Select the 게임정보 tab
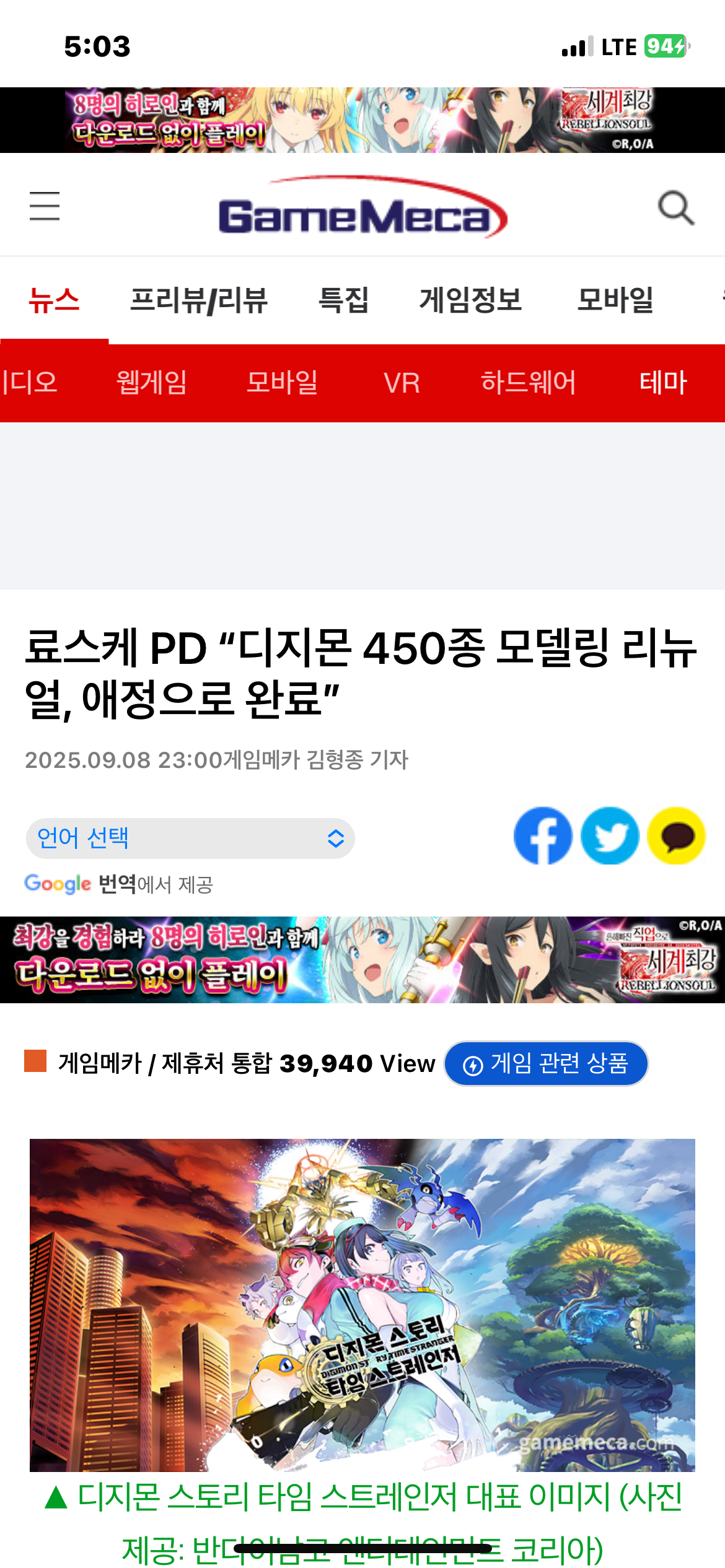 coord(470,300)
